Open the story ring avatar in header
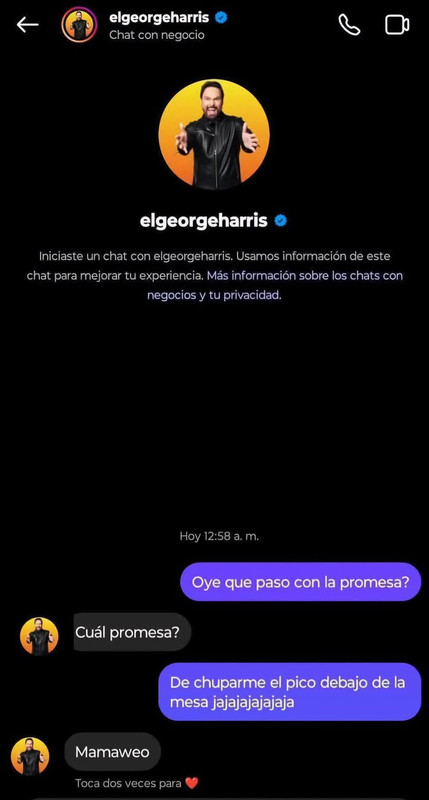429x800 pixels. (x=79, y=24)
